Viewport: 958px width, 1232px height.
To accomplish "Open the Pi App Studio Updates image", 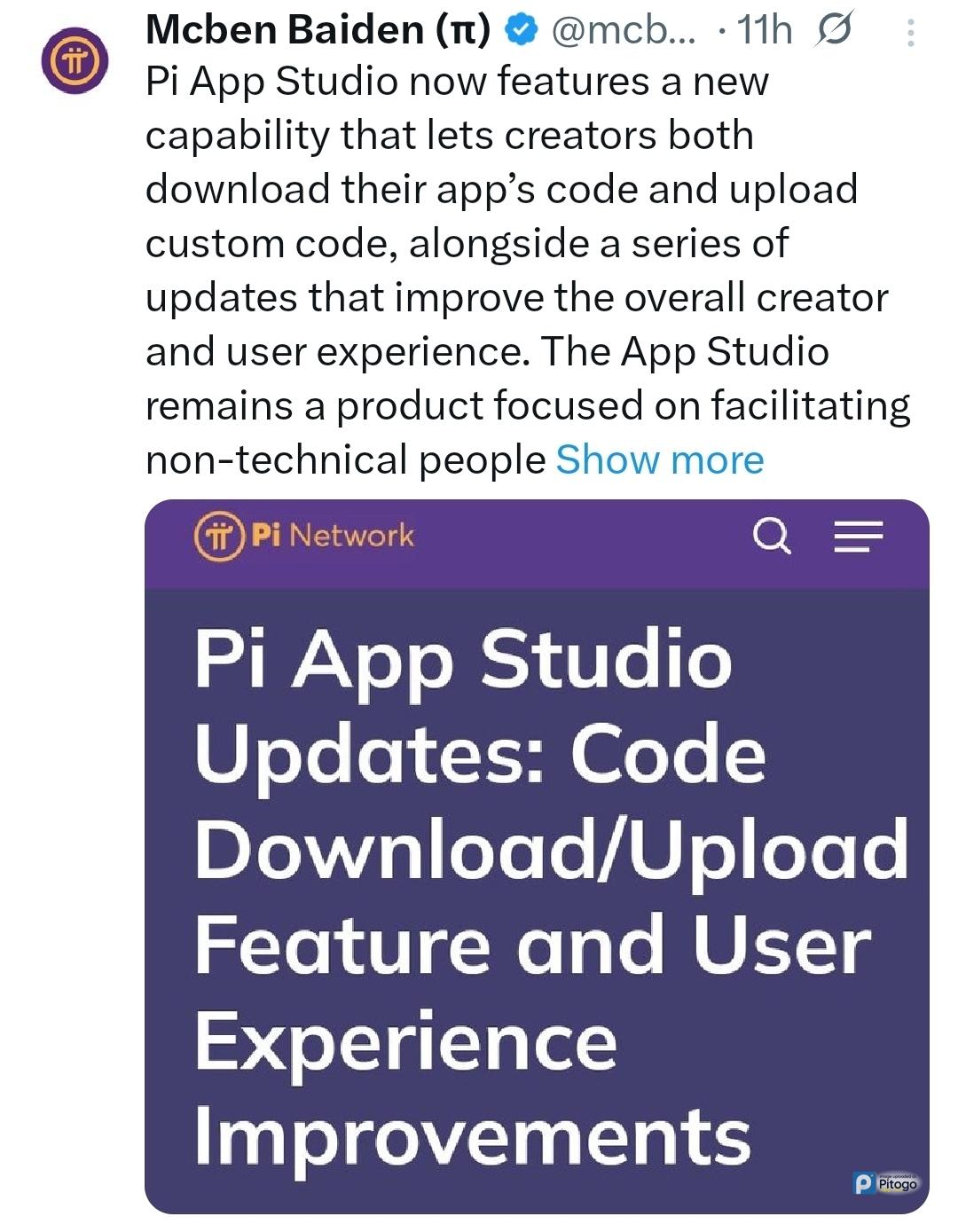I will (537, 856).
